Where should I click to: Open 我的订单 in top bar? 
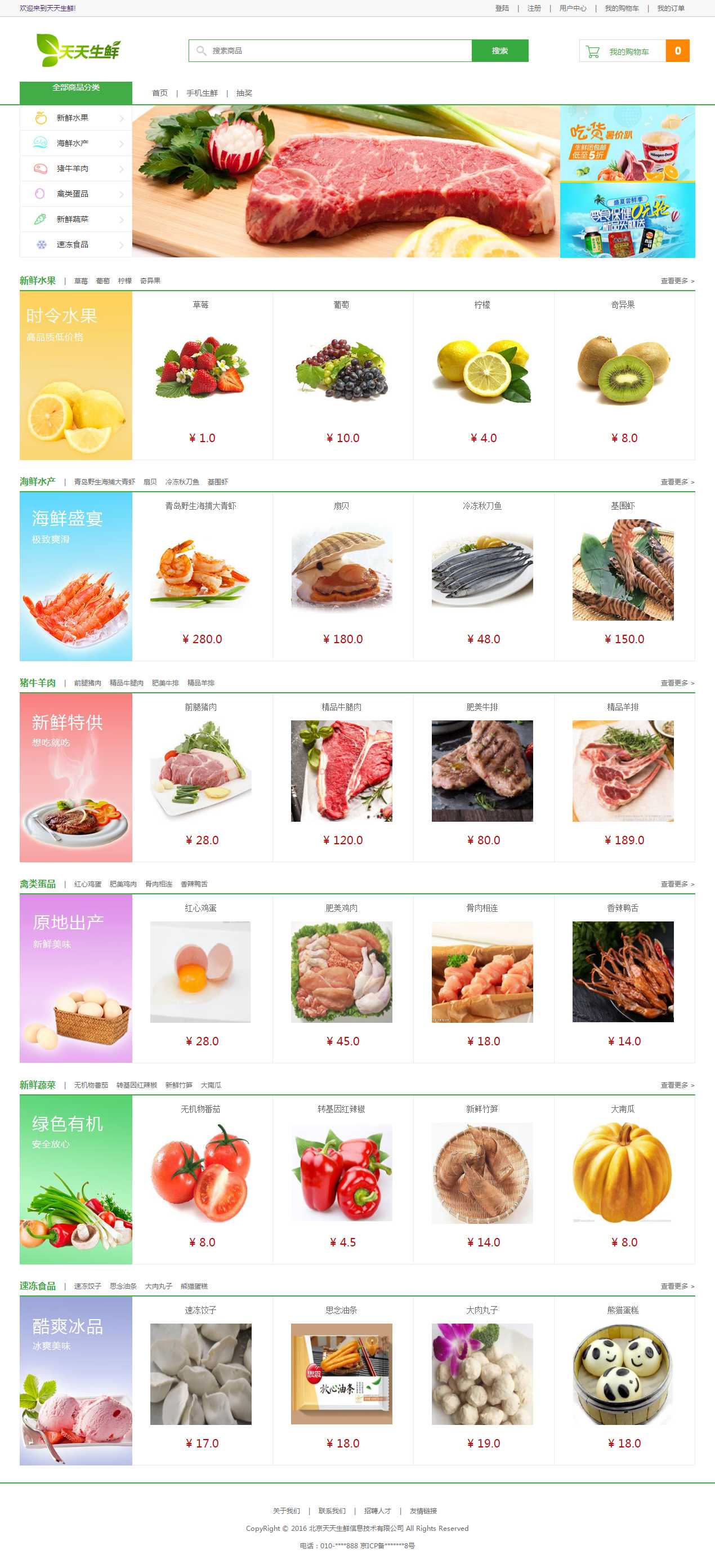click(671, 8)
